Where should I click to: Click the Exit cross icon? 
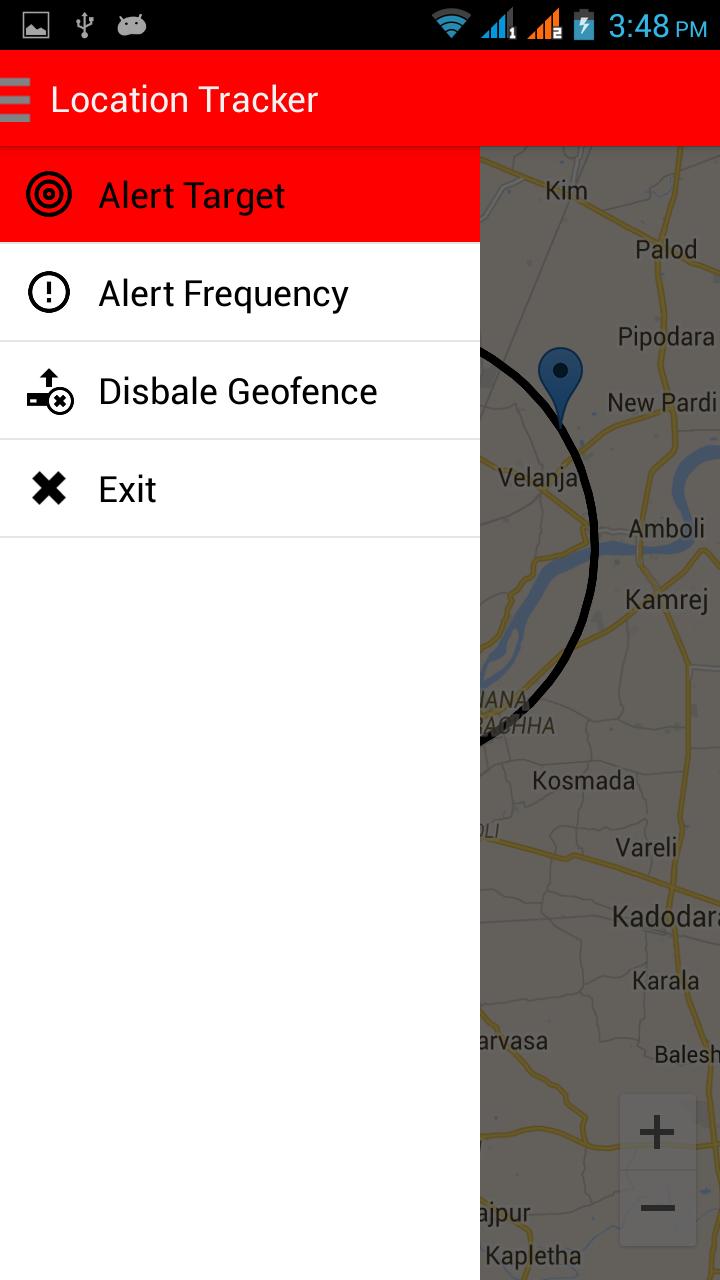48,488
